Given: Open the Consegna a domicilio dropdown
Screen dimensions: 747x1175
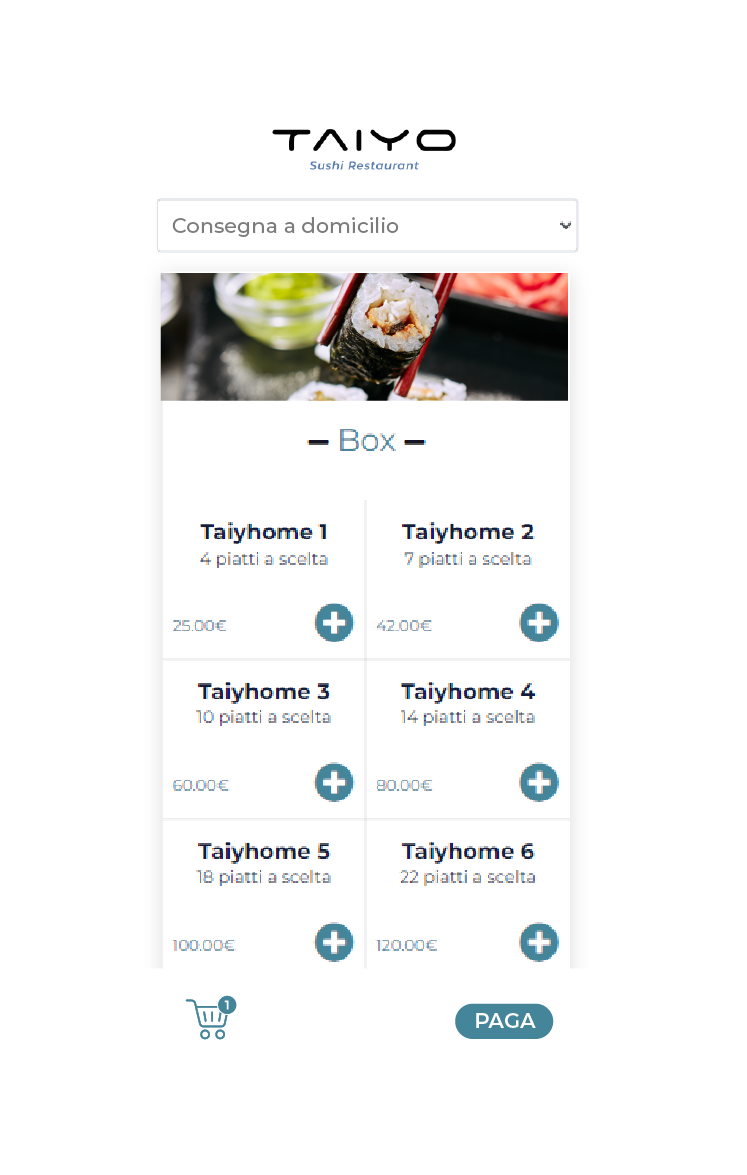Looking at the screenshot, I should click(x=367, y=226).
